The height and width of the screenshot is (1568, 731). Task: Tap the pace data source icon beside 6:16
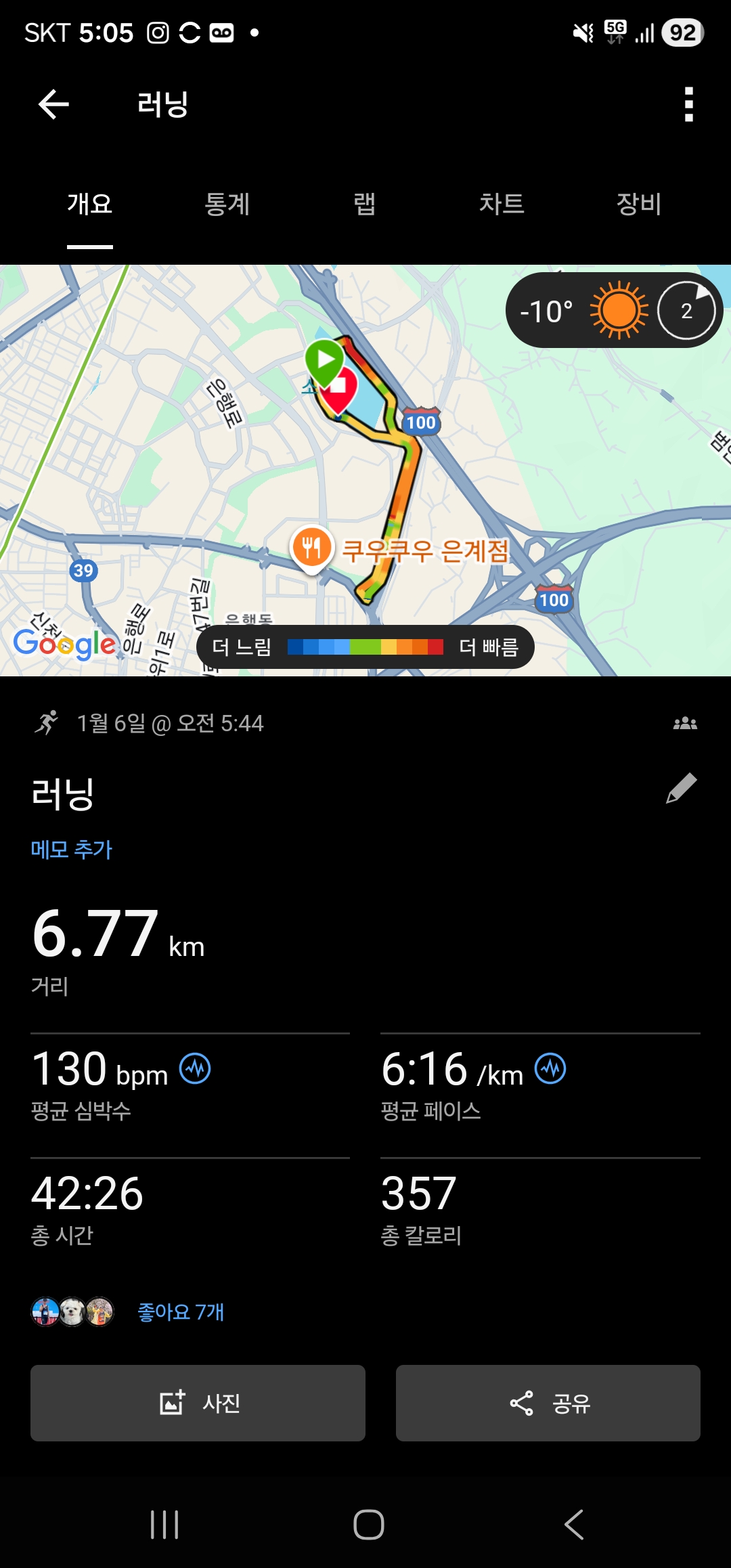point(551,1063)
